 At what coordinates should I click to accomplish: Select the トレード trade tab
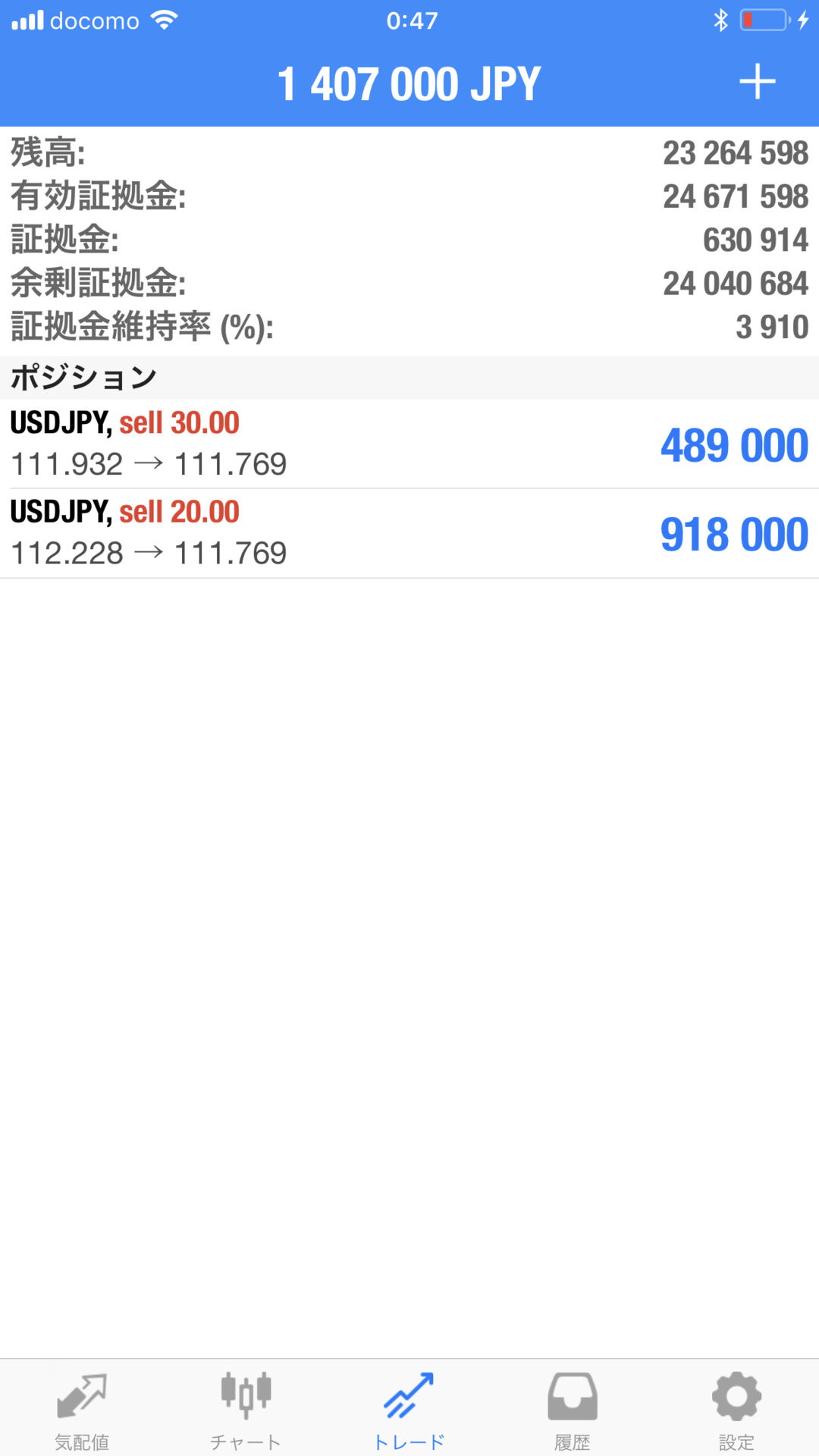[x=409, y=1409]
